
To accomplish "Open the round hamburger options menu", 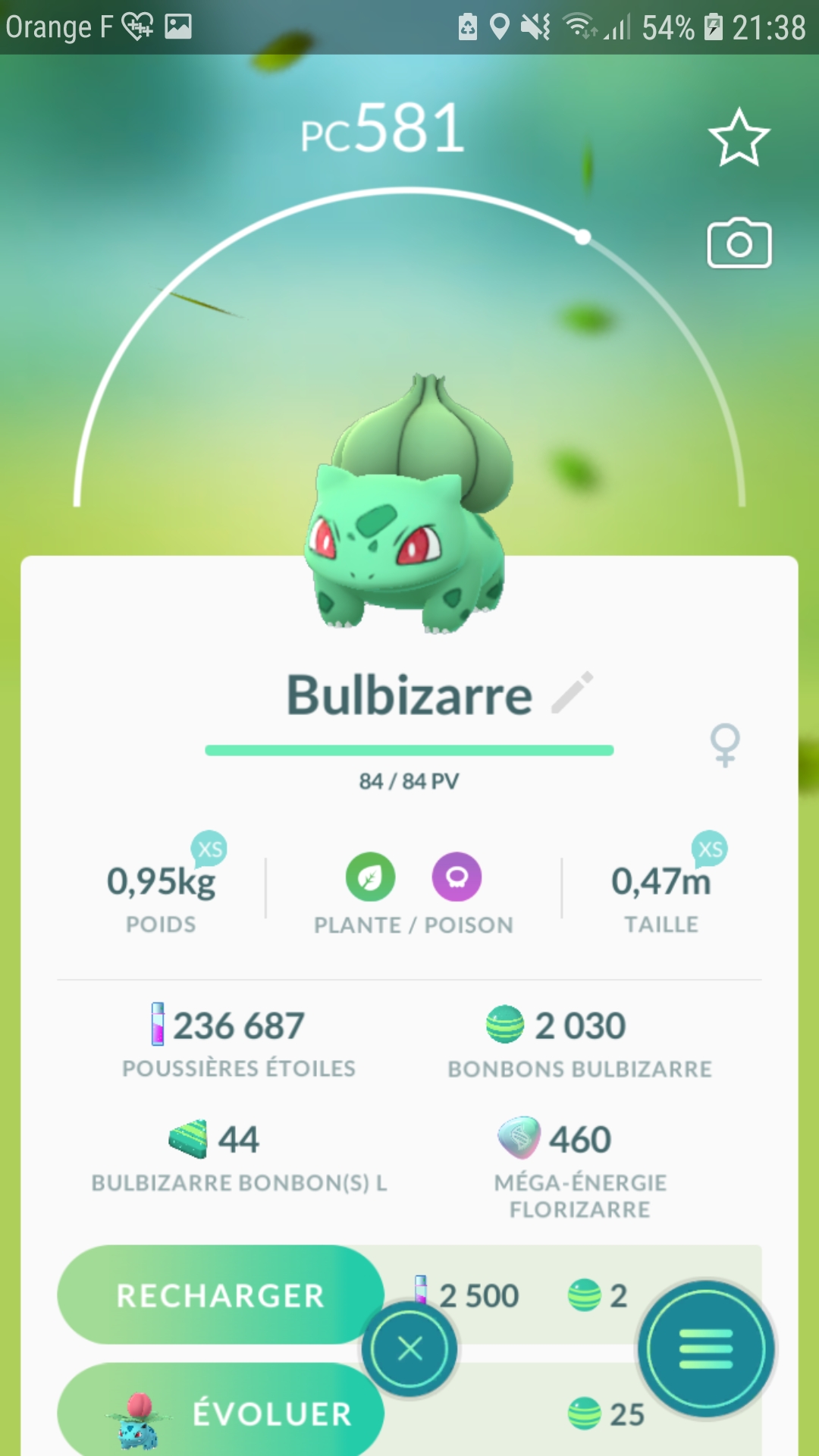I will pos(706,1348).
